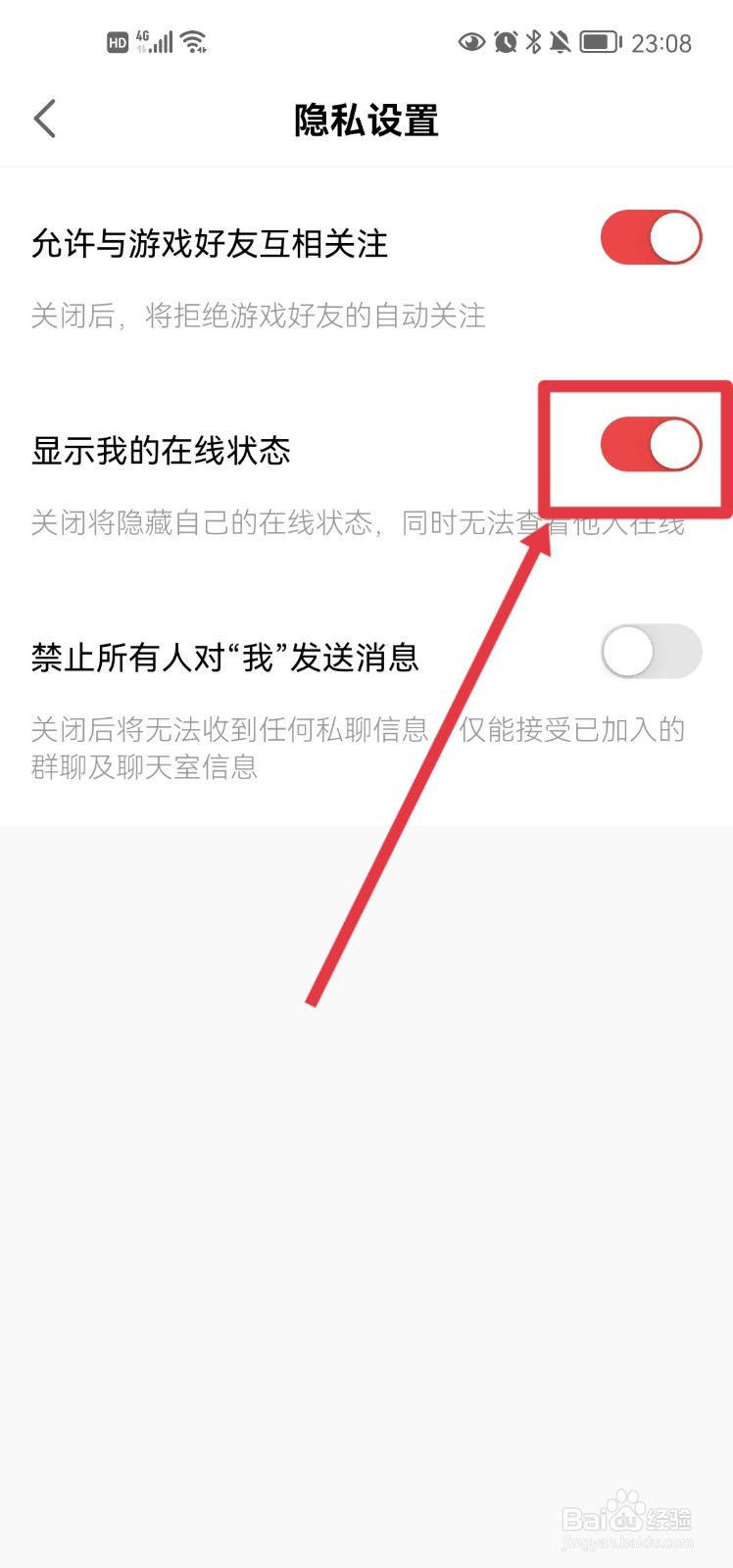Viewport: 733px width, 1568px height.
Task: Tap the muted notifications bell icon
Action: click(560, 41)
